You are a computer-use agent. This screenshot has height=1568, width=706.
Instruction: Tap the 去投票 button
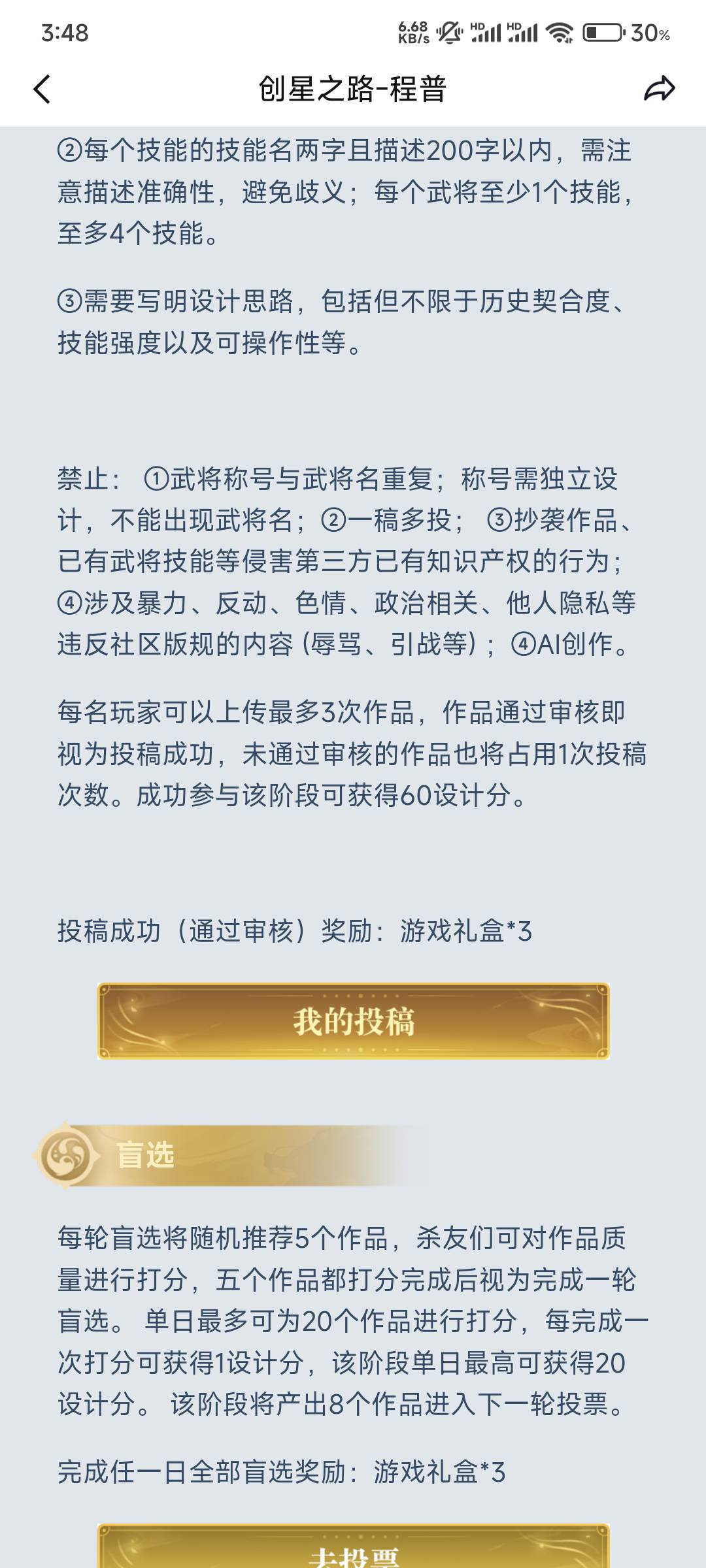click(353, 1552)
